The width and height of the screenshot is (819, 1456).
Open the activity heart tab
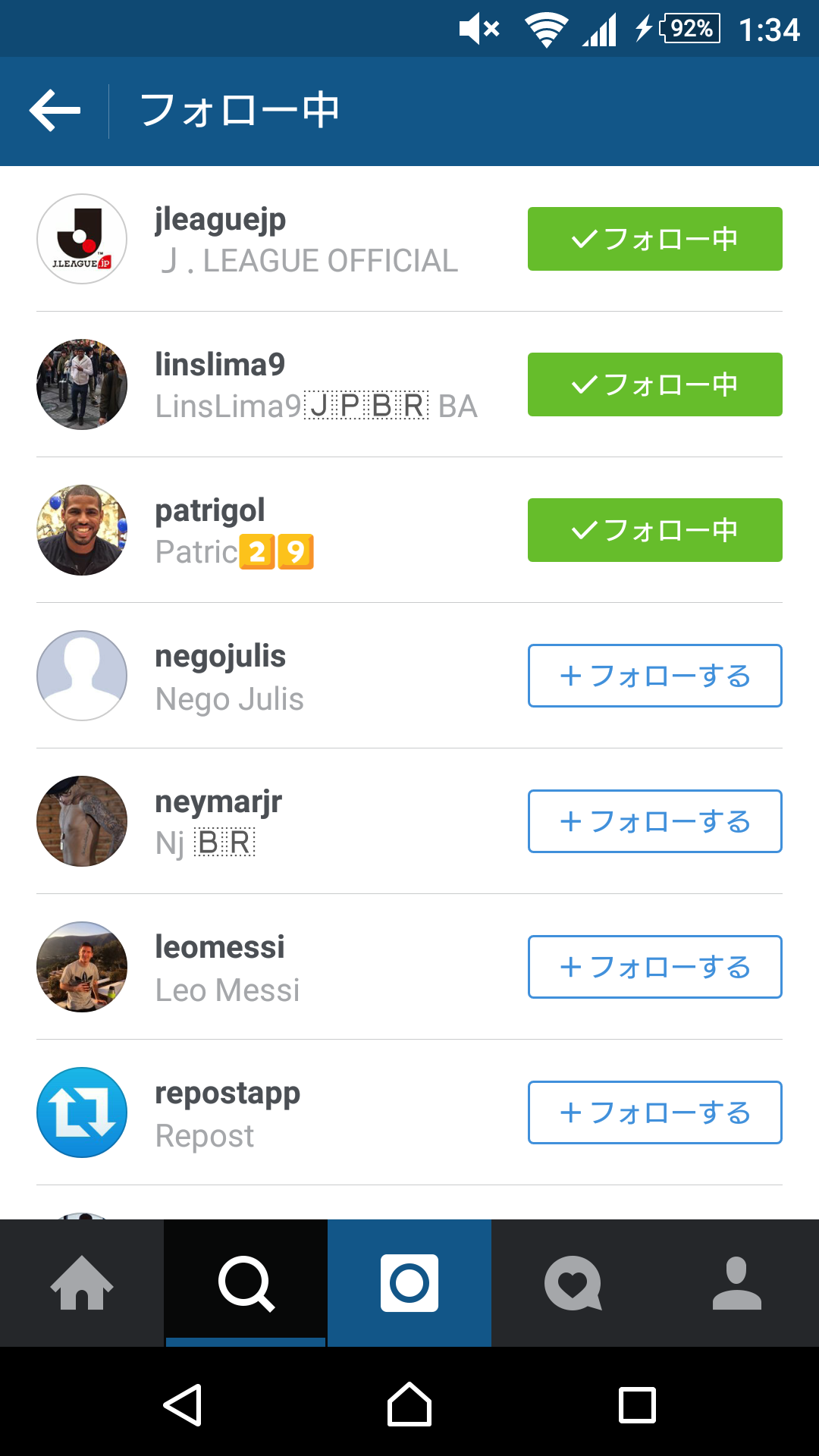tap(573, 1283)
